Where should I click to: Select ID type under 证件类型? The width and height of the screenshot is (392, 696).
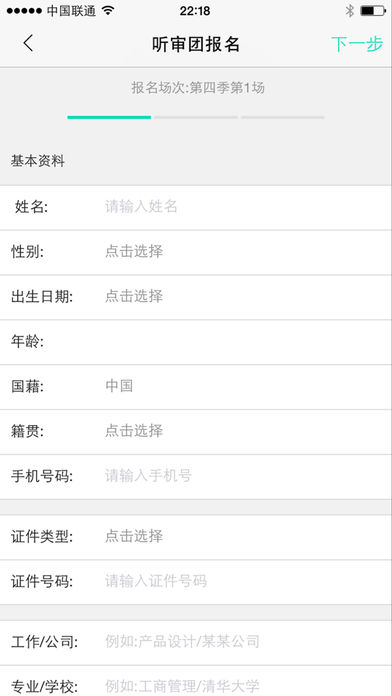click(196, 537)
